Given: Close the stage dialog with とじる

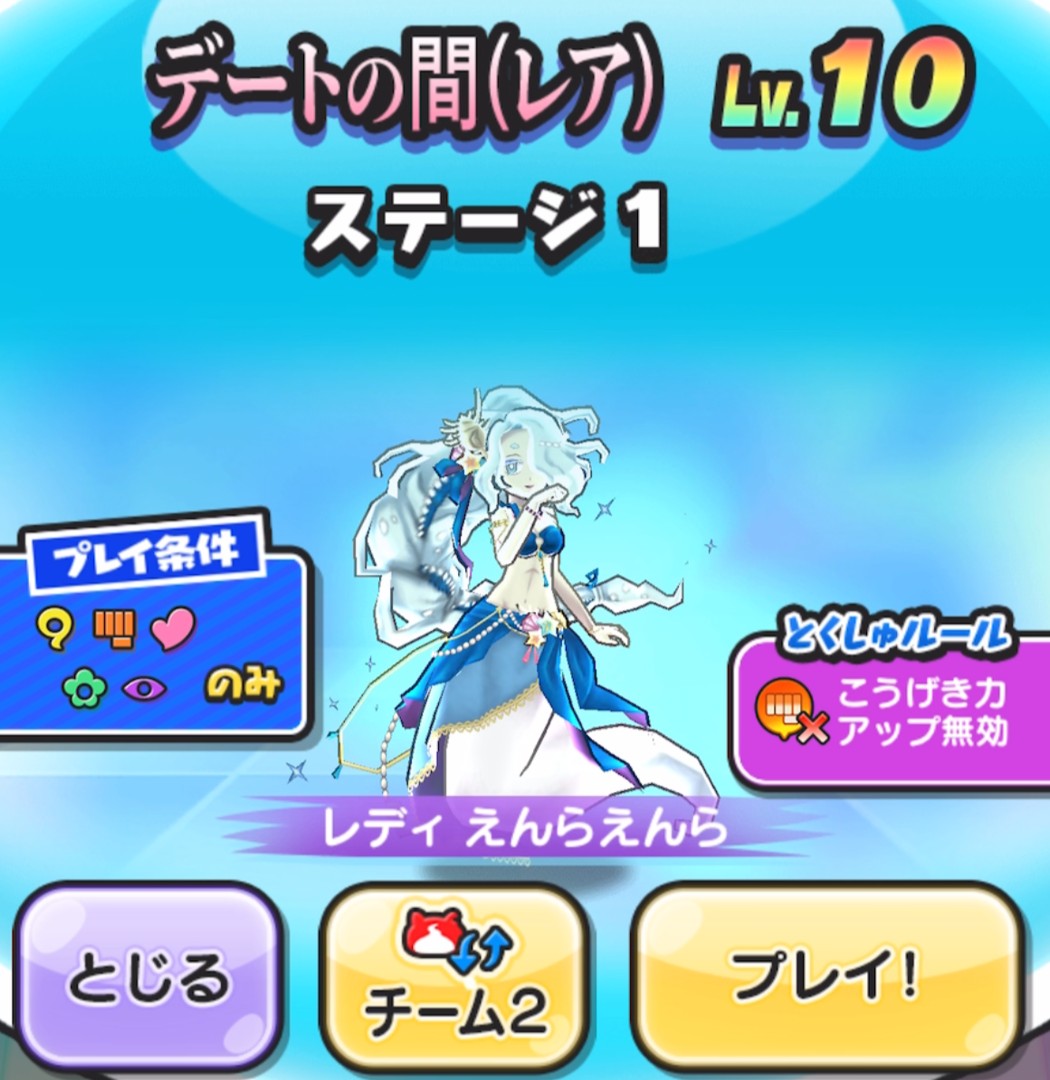Looking at the screenshot, I should (148, 977).
